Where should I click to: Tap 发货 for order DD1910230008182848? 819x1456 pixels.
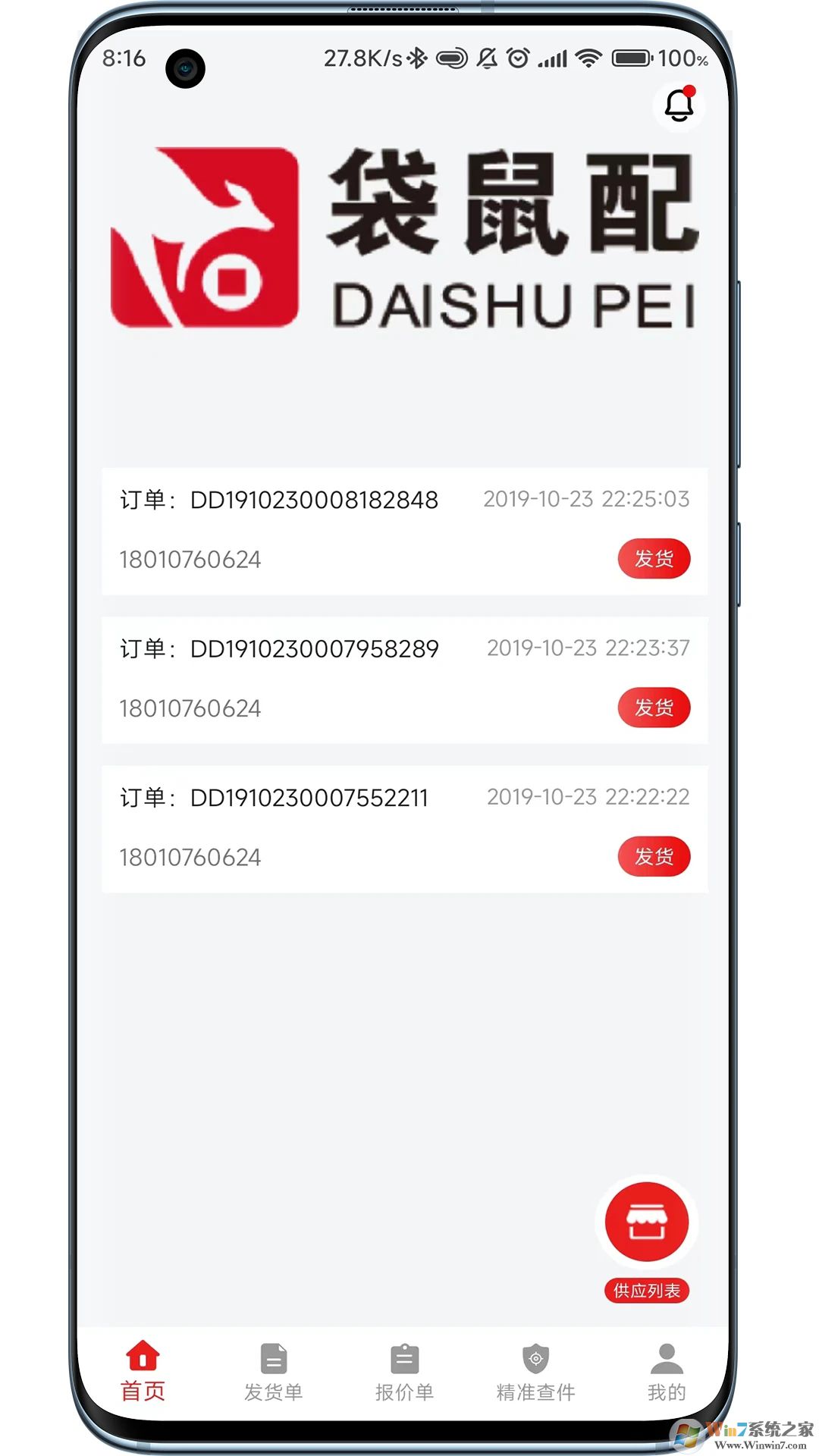654,559
